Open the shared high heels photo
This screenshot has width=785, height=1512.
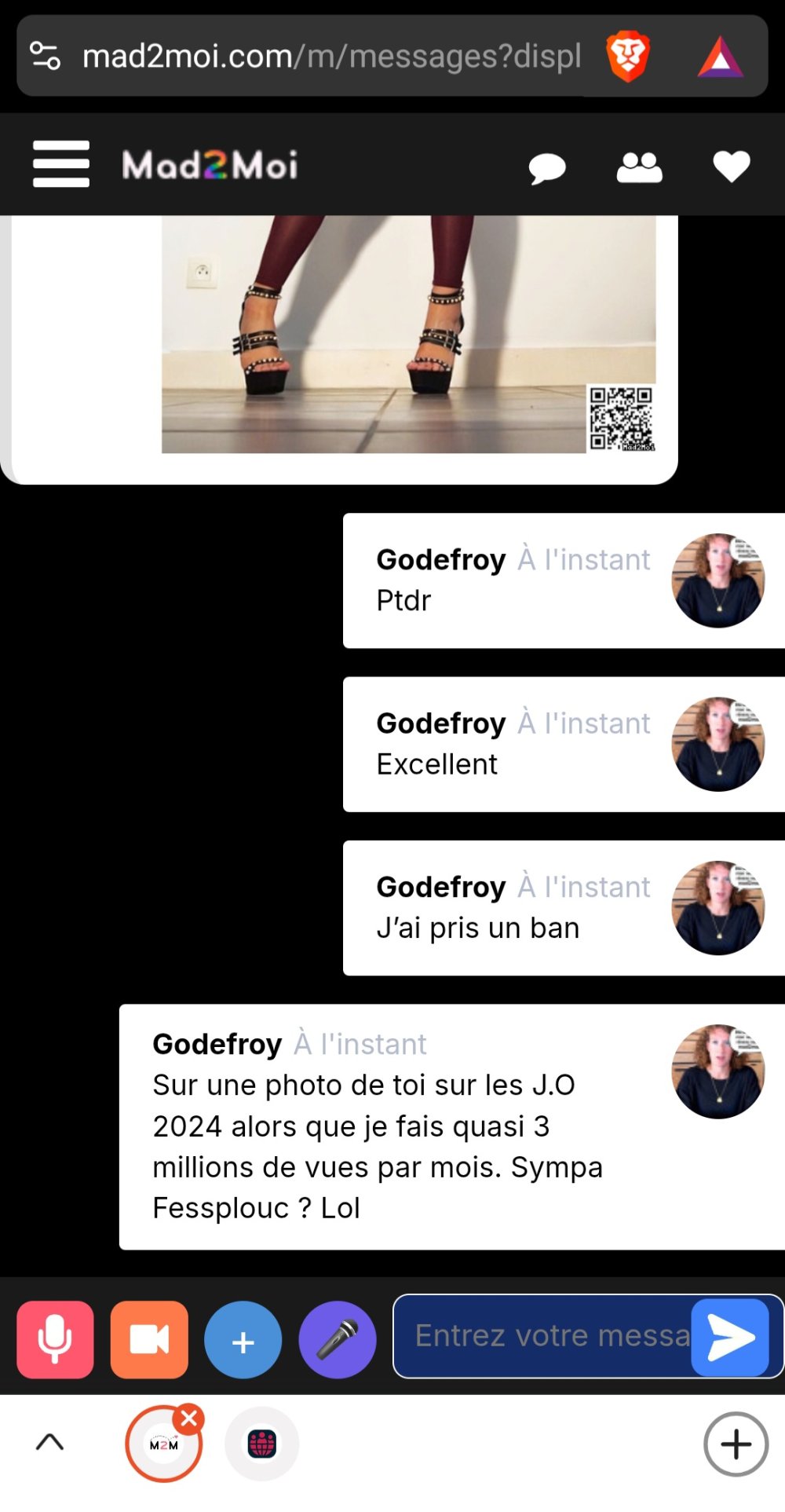408,334
